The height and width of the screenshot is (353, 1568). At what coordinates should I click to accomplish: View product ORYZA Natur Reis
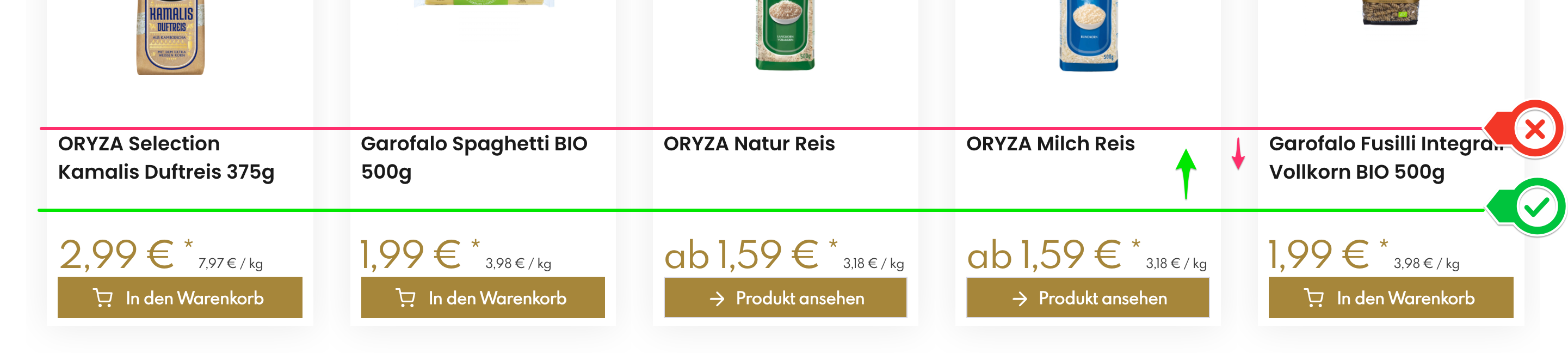tap(785, 297)
